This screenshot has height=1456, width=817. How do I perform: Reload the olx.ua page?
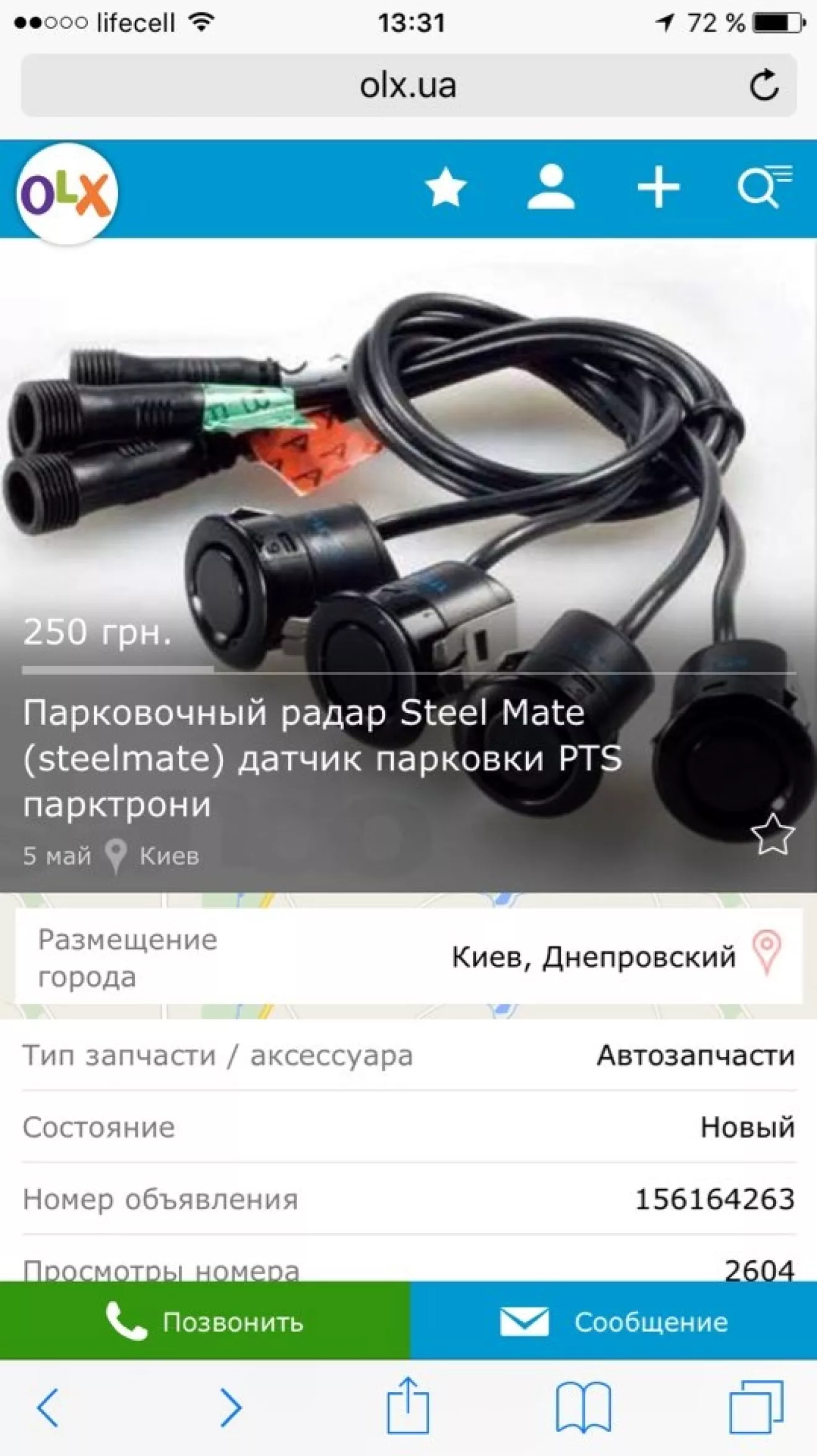coord(764,85)
